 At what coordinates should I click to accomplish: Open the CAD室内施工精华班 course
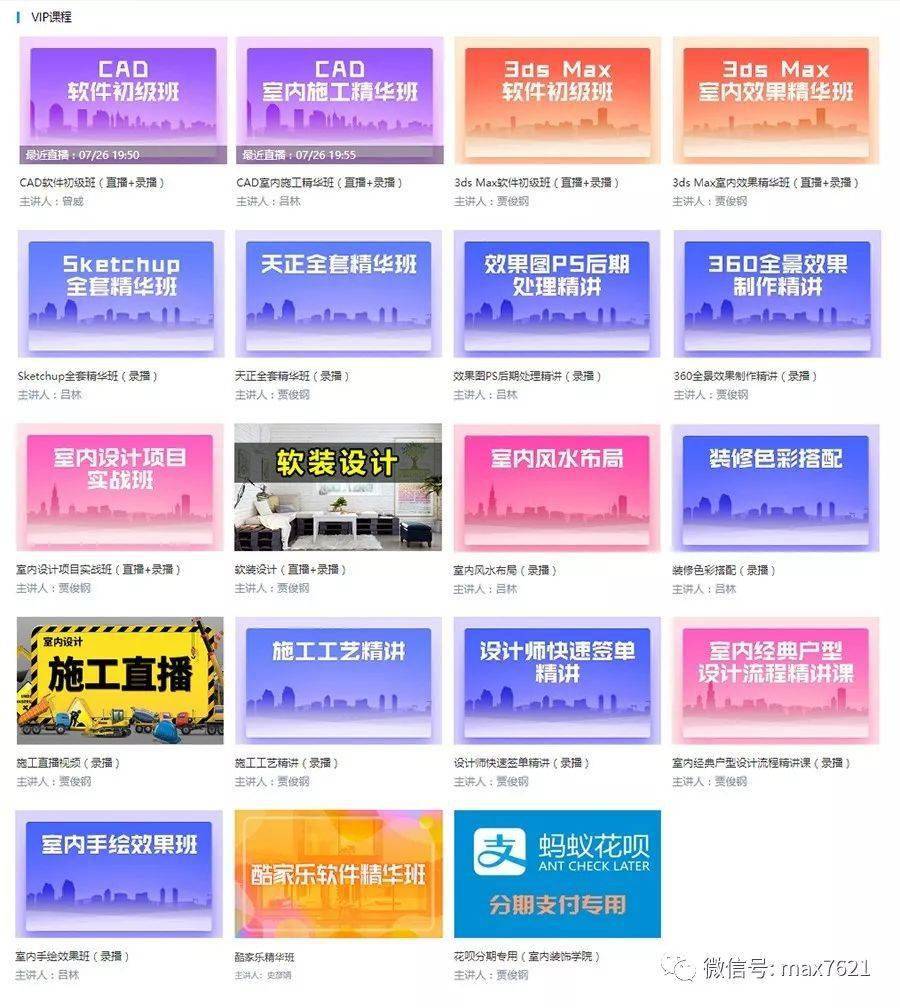point(339,100)
